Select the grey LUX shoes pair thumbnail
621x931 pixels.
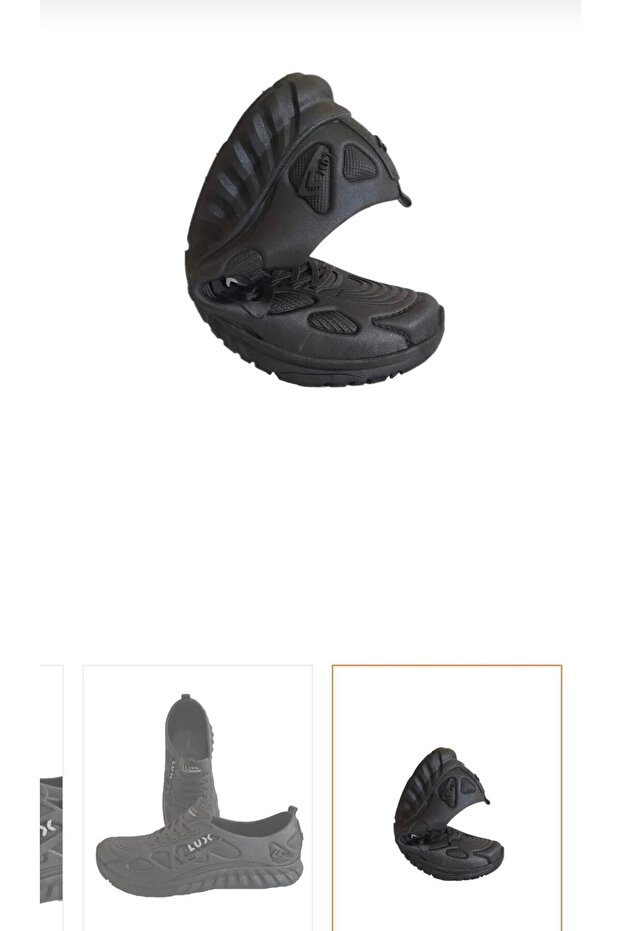coord(198,797)
